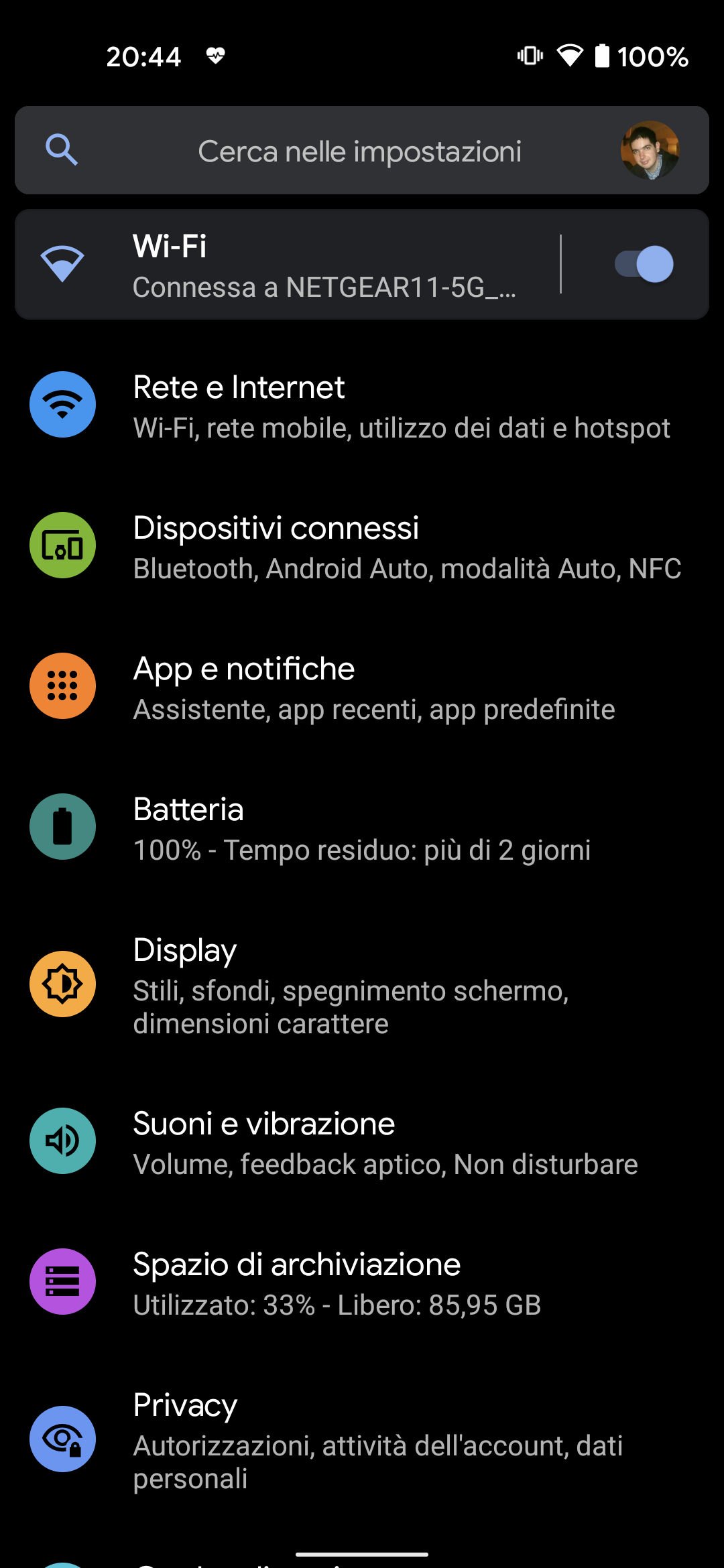724x1568 pixels.
Task: Select the Display settings row
Action: [362, 985]
